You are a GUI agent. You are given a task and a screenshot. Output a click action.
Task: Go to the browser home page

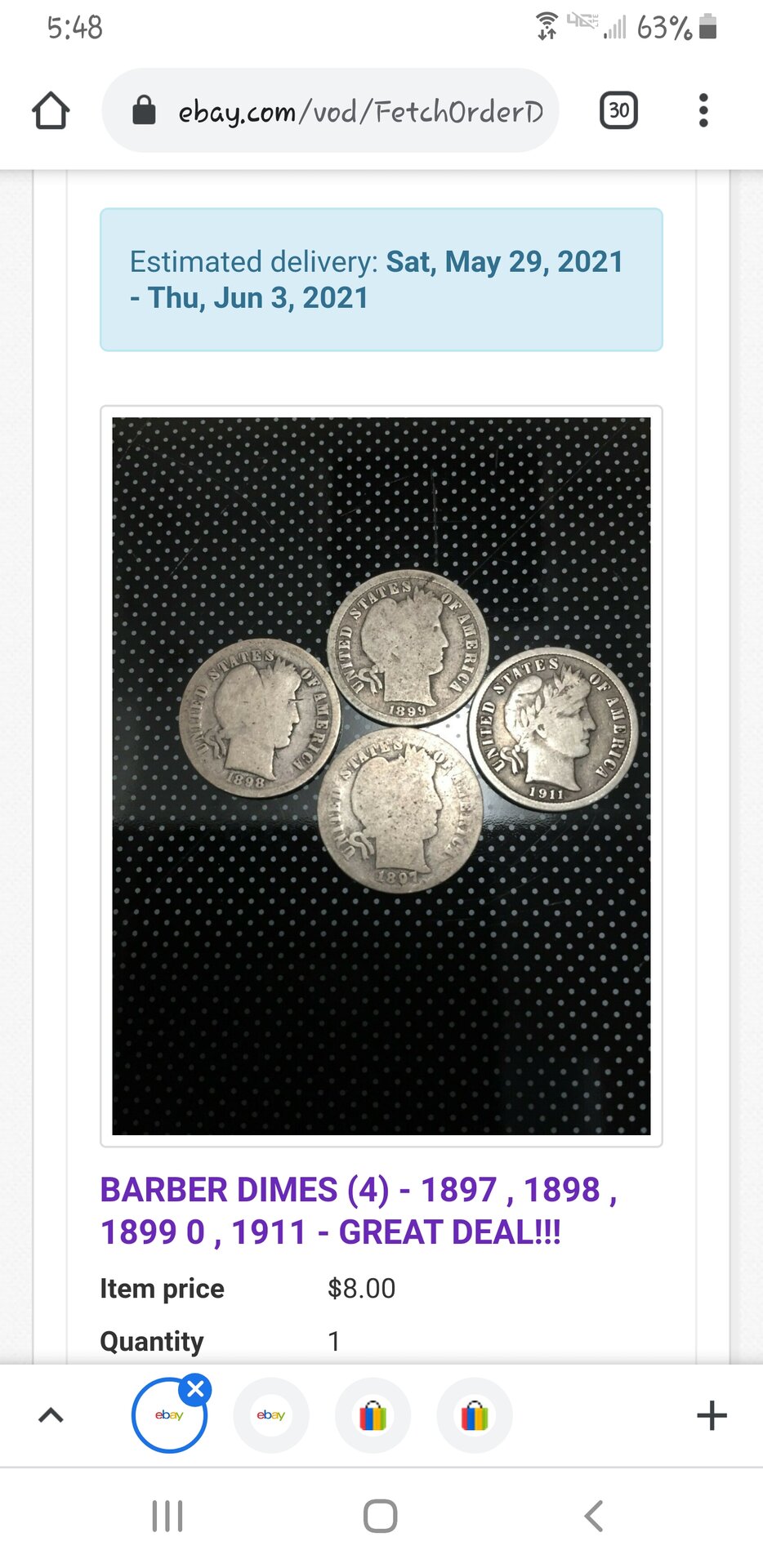click(51, 110)
